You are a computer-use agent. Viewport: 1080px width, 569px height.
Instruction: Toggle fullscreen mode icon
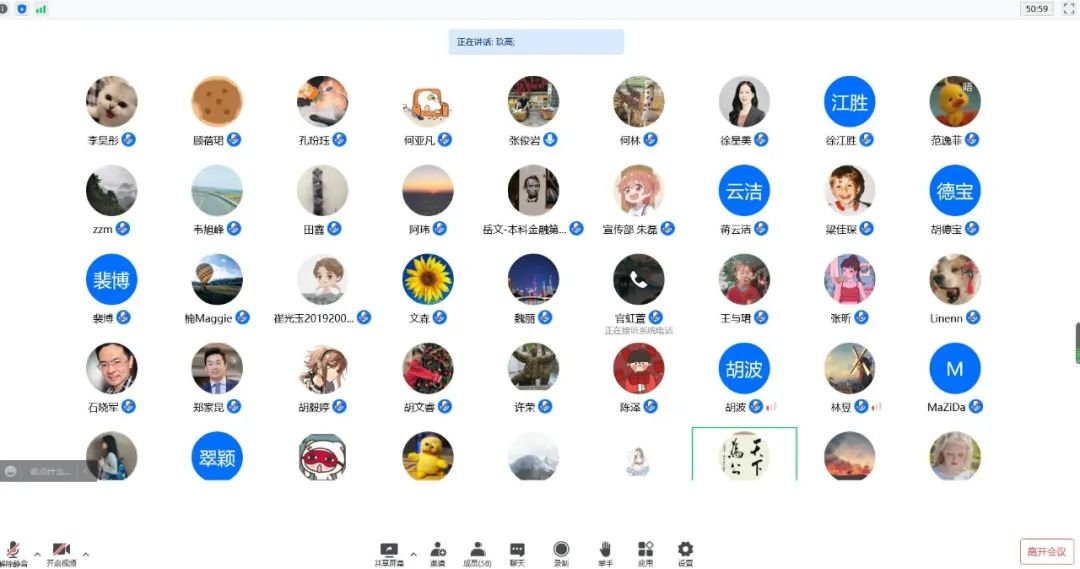tap(1068, 8)
